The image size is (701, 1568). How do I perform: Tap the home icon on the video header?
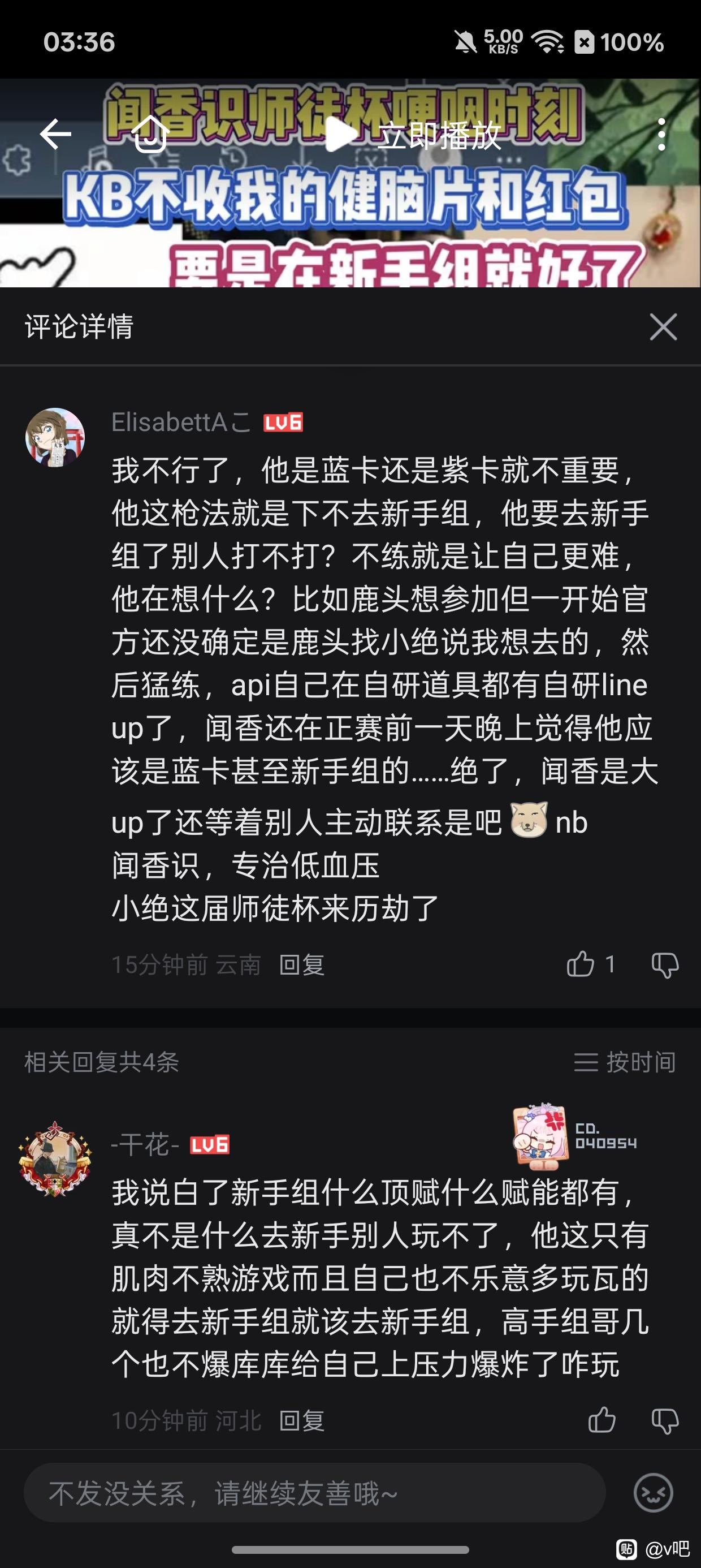150,134
